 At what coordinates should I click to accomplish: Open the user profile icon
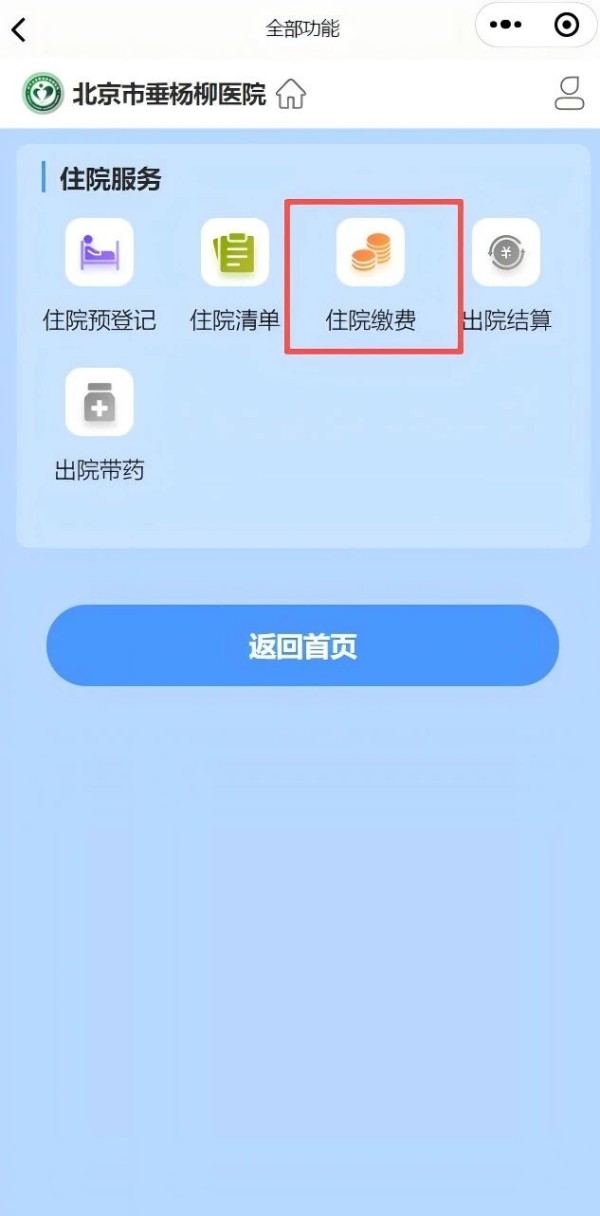569,93
